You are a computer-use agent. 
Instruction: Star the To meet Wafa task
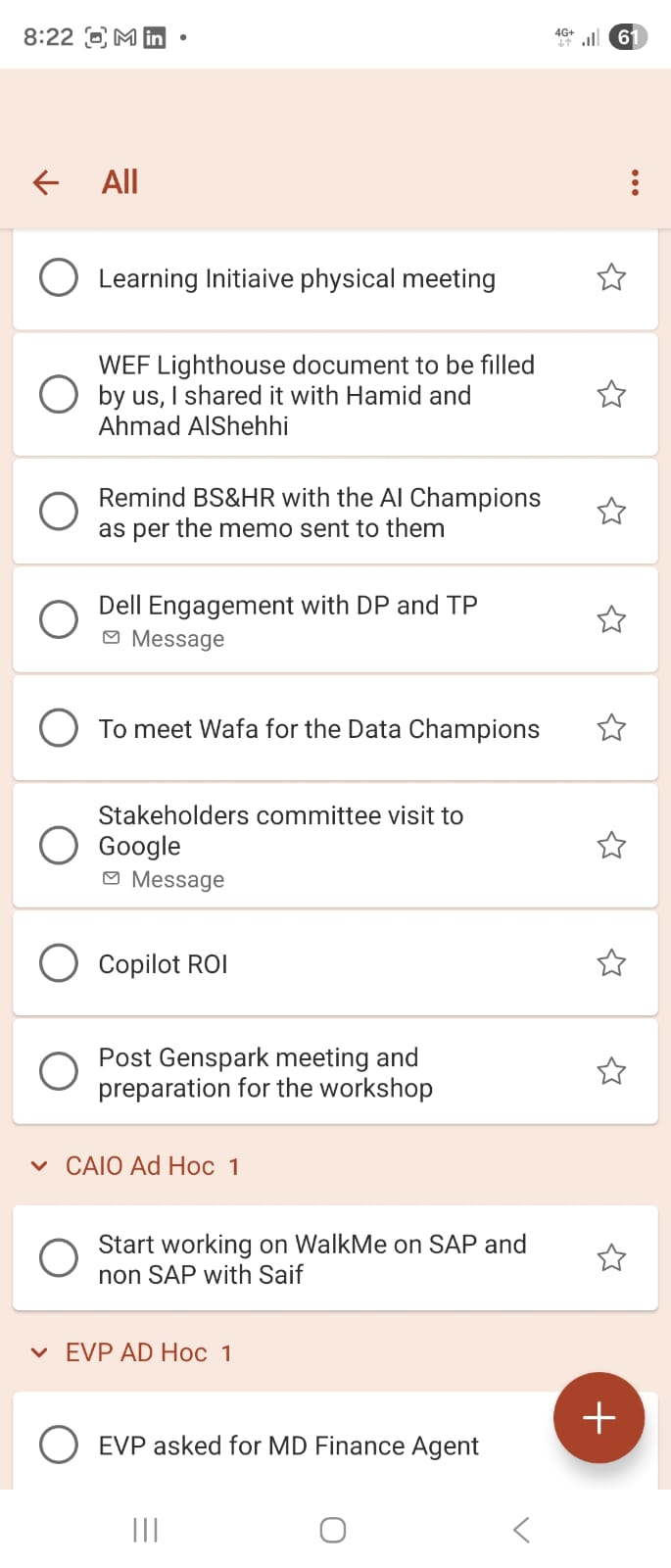[611, 727]
